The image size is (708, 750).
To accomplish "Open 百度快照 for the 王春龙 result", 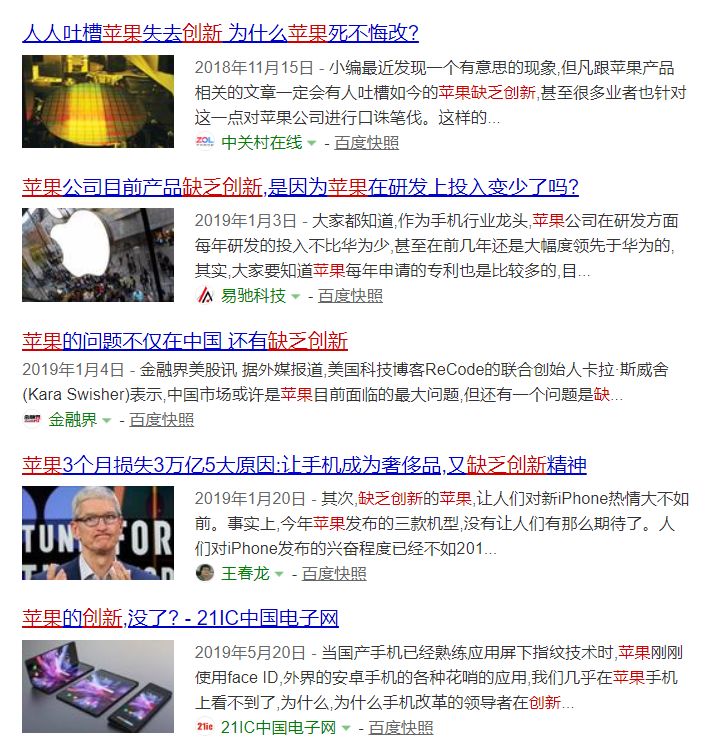I will click(335, 574).
